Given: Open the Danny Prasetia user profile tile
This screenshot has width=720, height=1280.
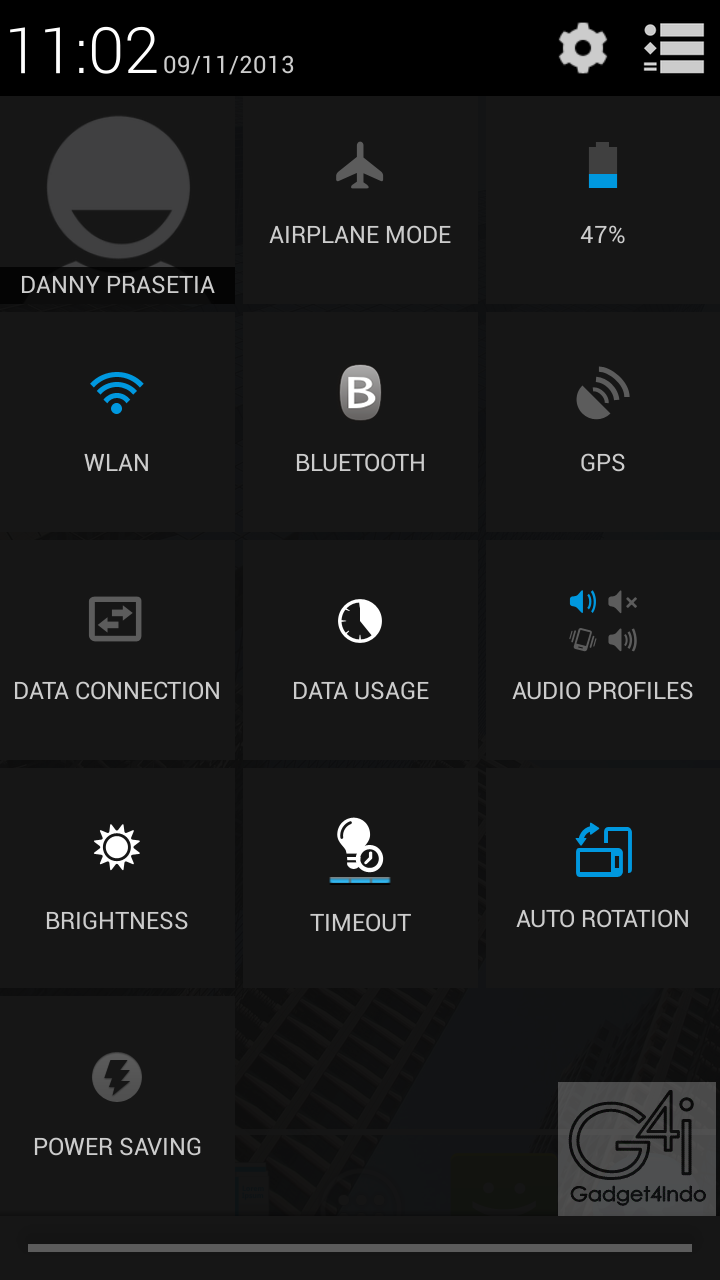Looking at the screenshot, I should tap(118, 202).
